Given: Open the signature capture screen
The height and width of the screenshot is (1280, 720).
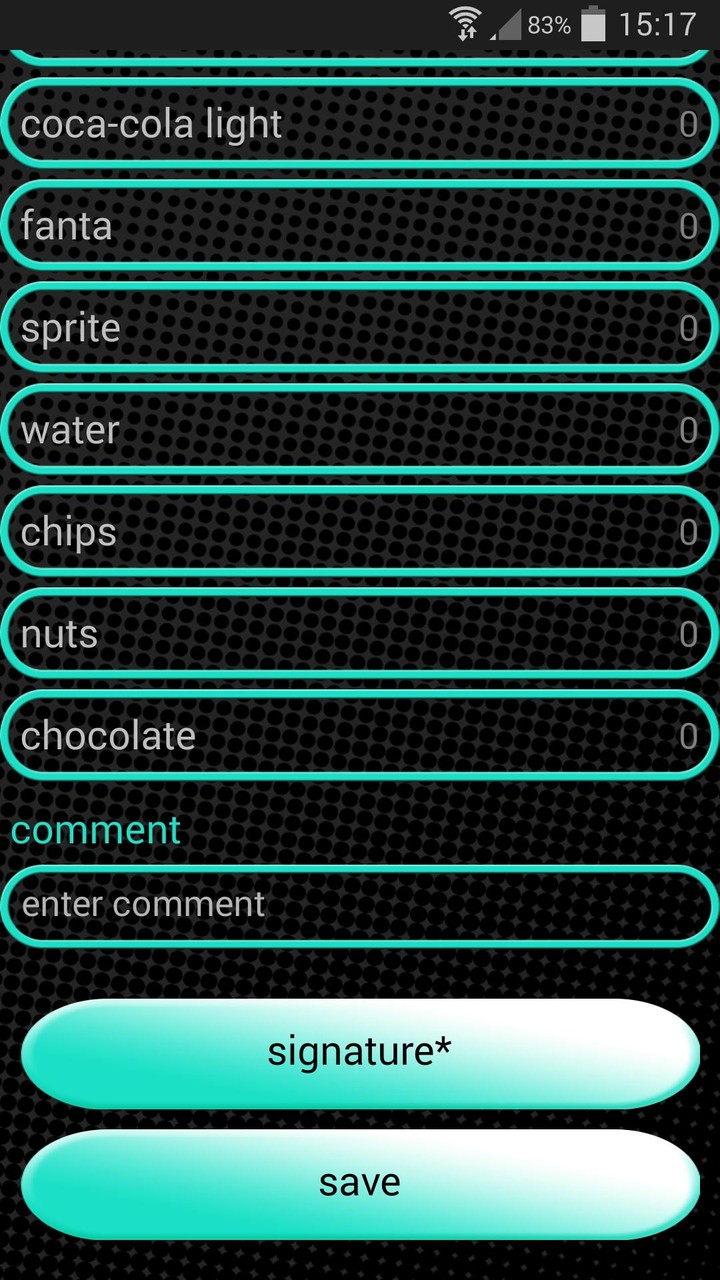Looking at the screenshot, I should pyautogui.click(x=360, y=1052).
